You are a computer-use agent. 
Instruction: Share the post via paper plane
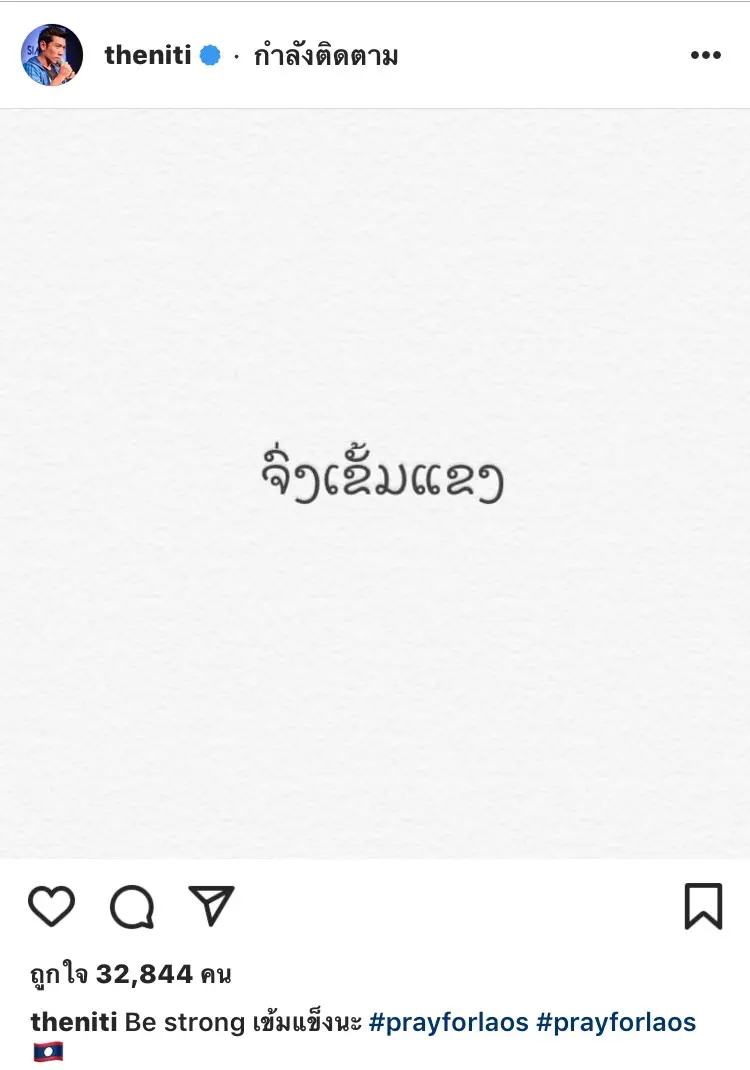pos(212,906)
